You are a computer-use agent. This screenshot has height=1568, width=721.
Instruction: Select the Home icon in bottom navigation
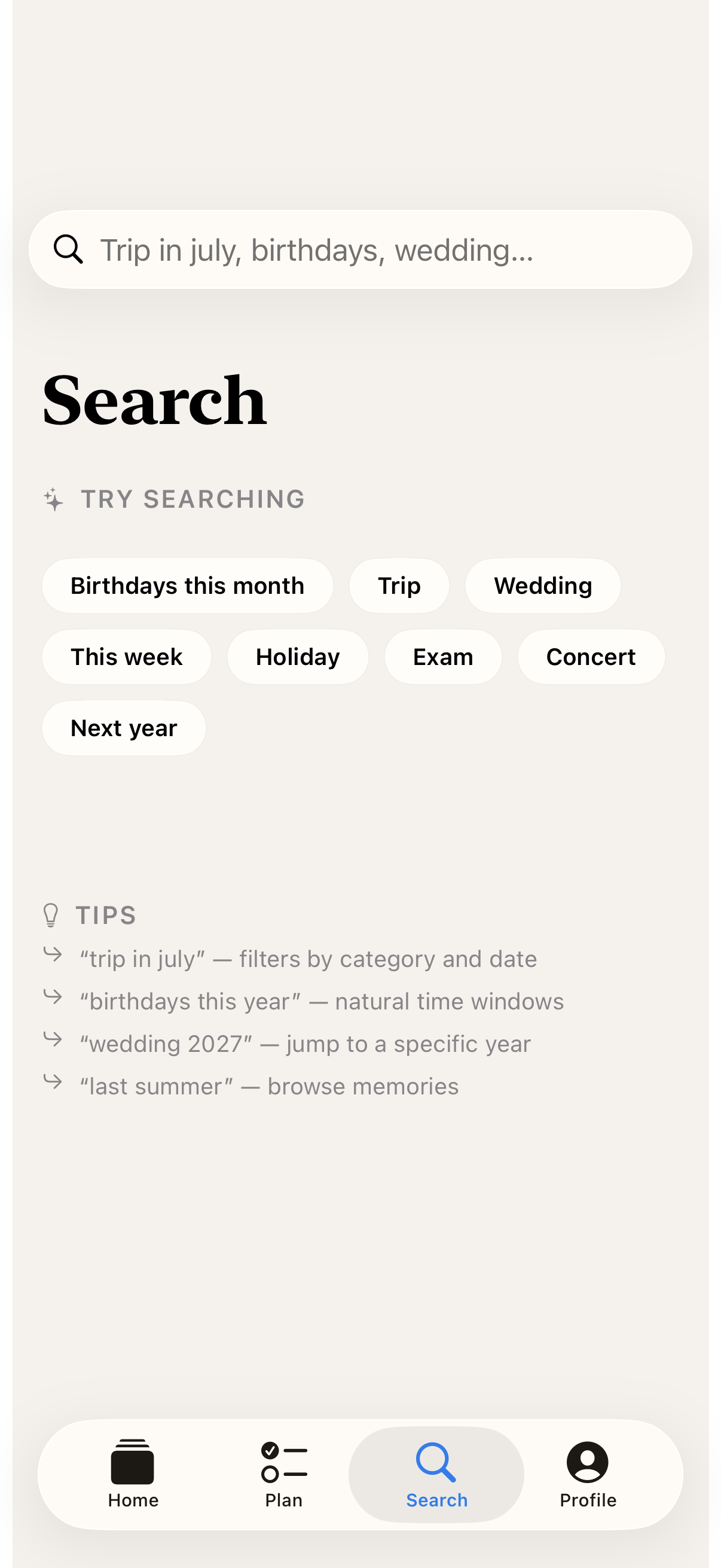click(x=133, y=1465)
